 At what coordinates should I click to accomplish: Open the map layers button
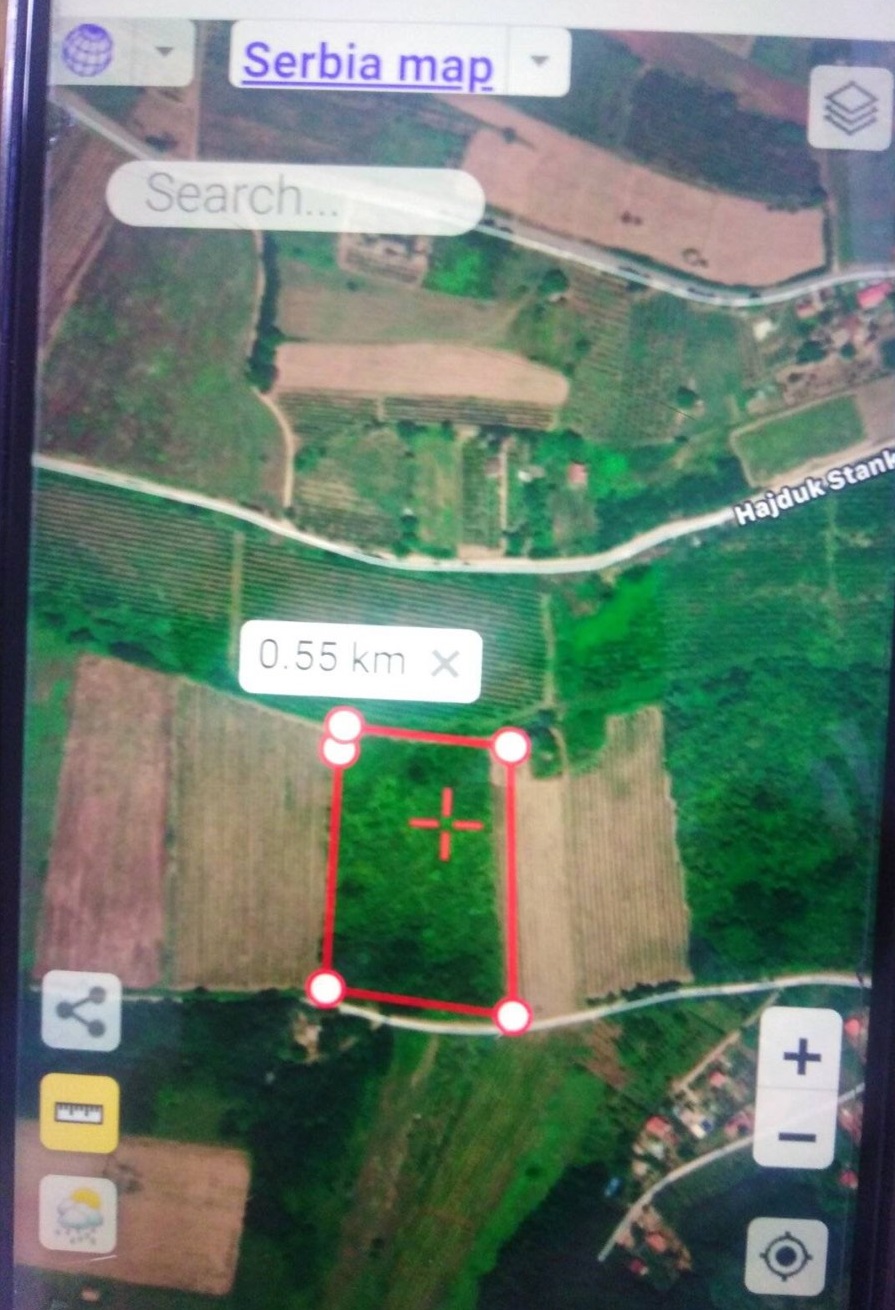point(849,108)
